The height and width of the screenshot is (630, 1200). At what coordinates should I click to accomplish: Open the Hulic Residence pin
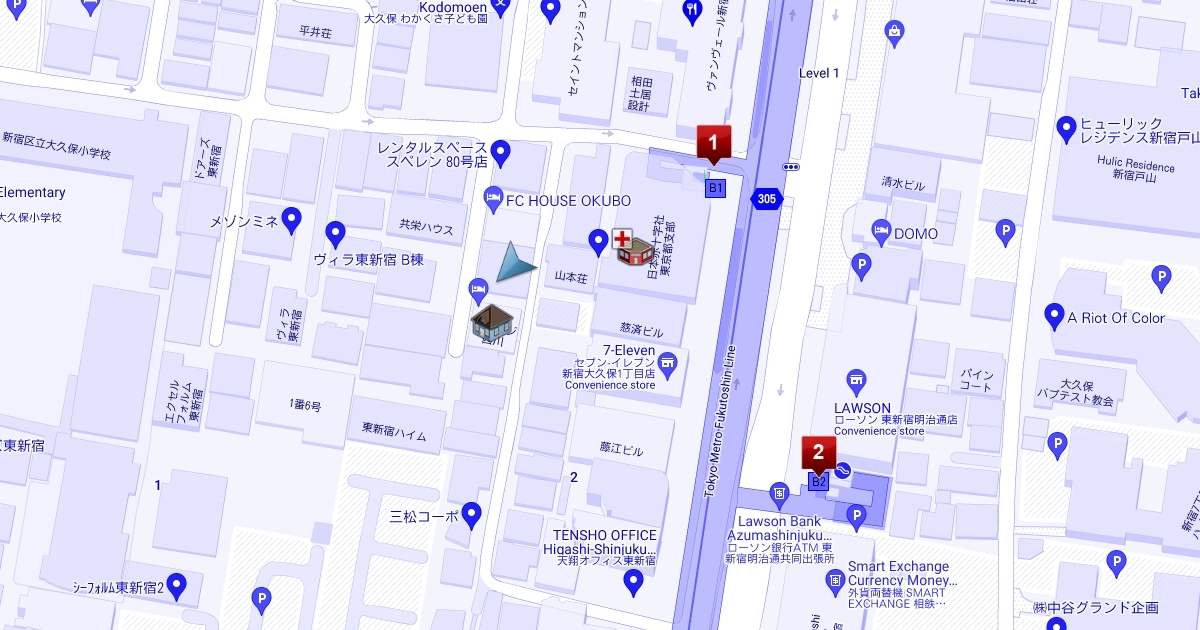click(x=1066, y=127)
